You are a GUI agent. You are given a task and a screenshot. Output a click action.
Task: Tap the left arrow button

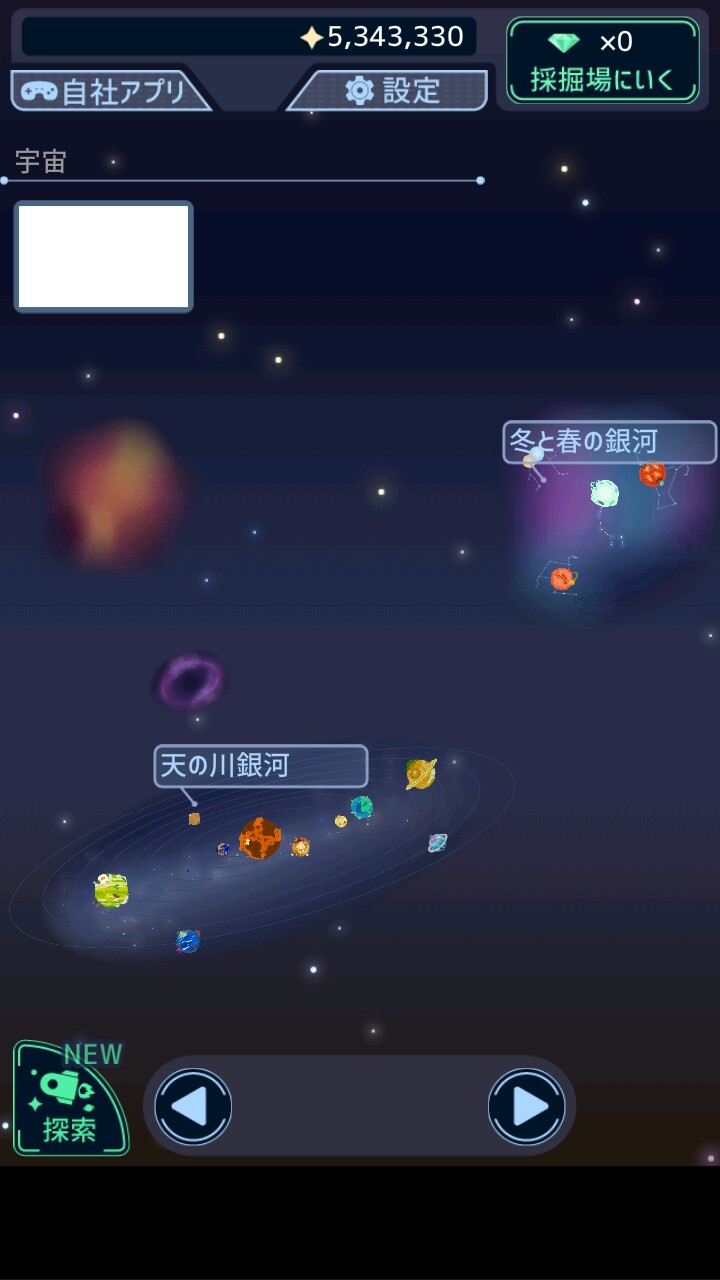(193, 1107)
